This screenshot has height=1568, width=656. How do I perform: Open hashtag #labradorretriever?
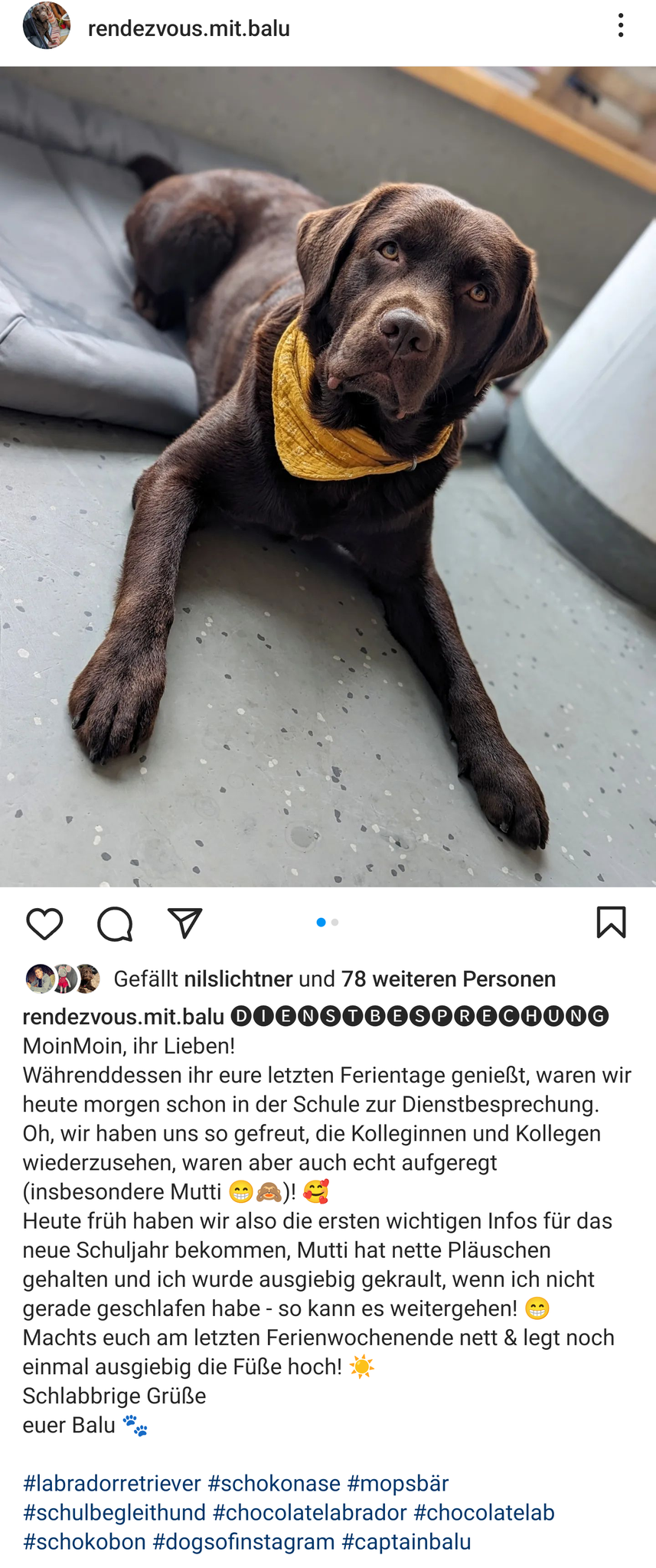112,1483
